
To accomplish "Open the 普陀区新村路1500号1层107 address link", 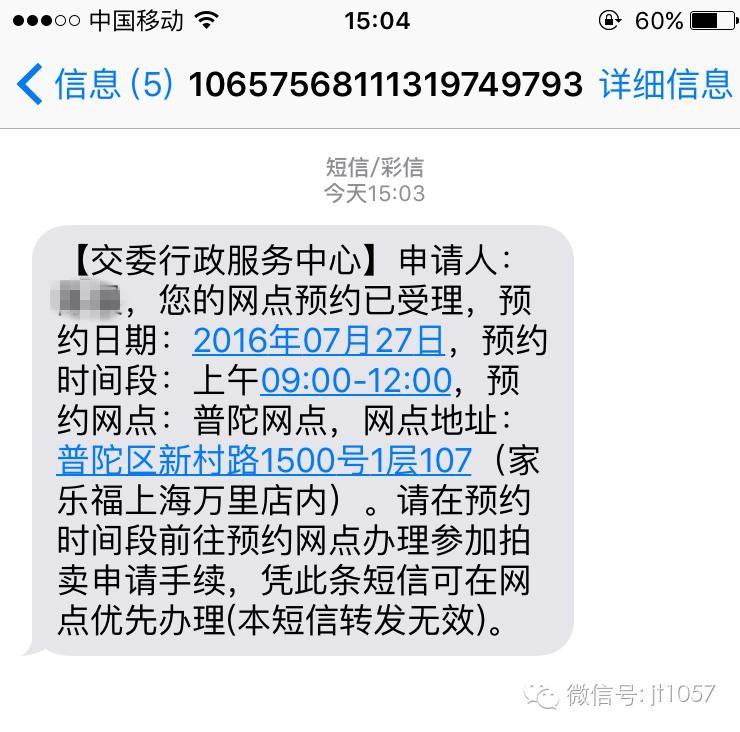I will (x=264, y=459).
